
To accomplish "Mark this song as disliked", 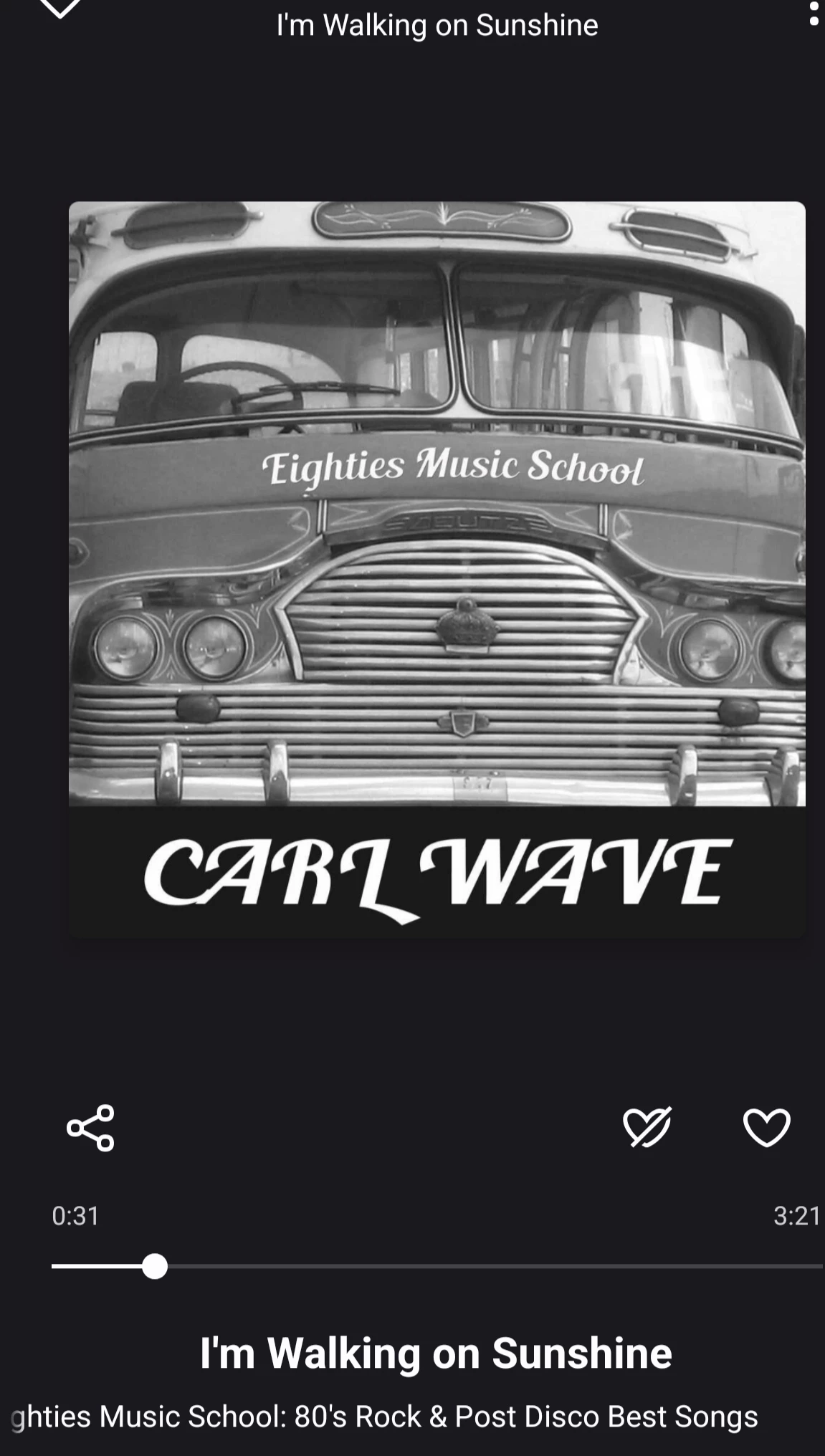I will click(x=647, y=1127).
